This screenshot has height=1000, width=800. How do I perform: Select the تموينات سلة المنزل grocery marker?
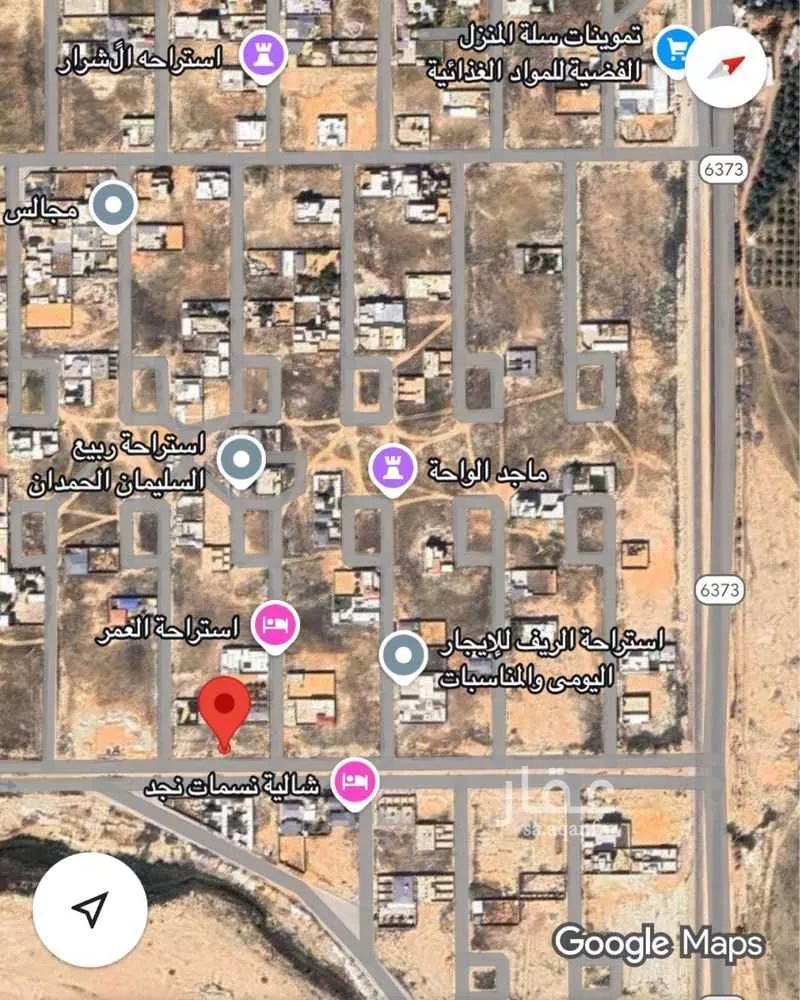pos(677,47)
